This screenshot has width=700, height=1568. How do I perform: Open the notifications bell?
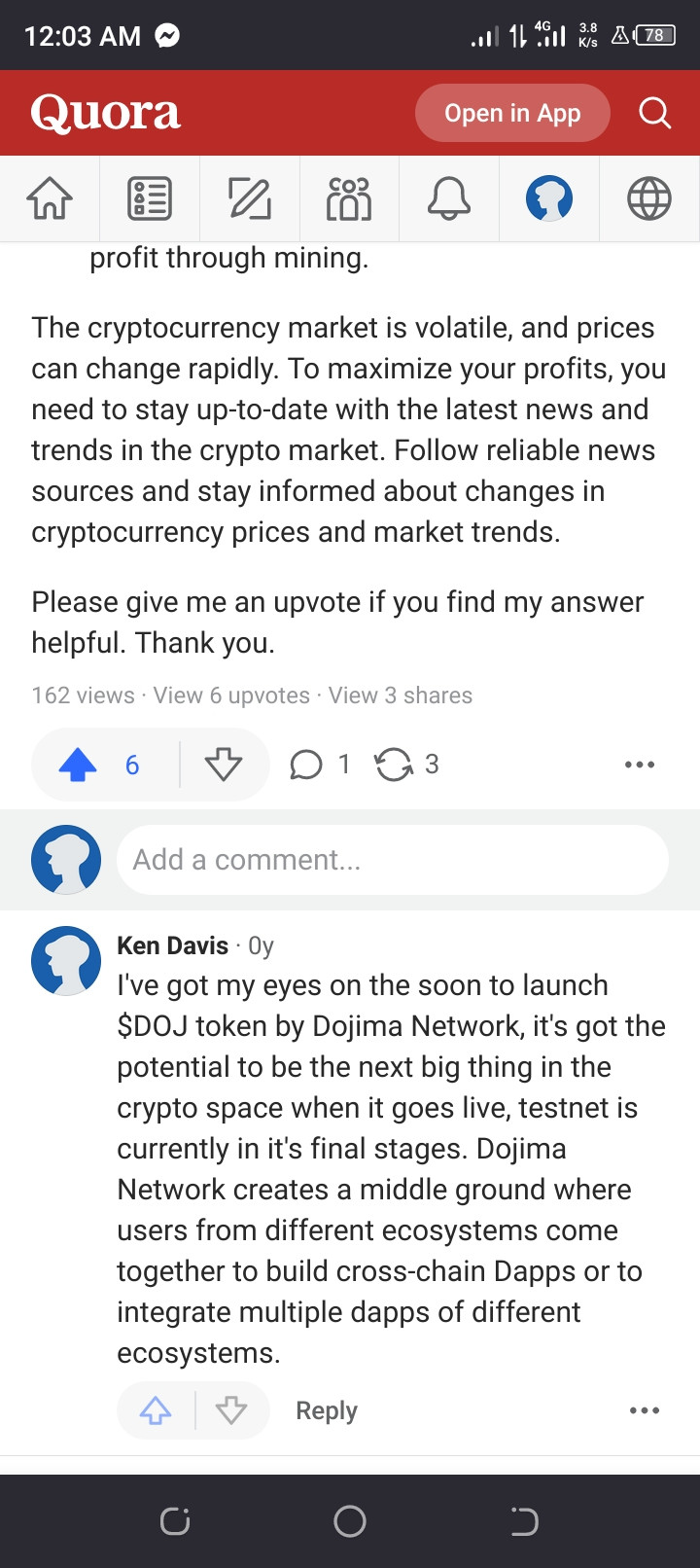[x=449, y=198]
